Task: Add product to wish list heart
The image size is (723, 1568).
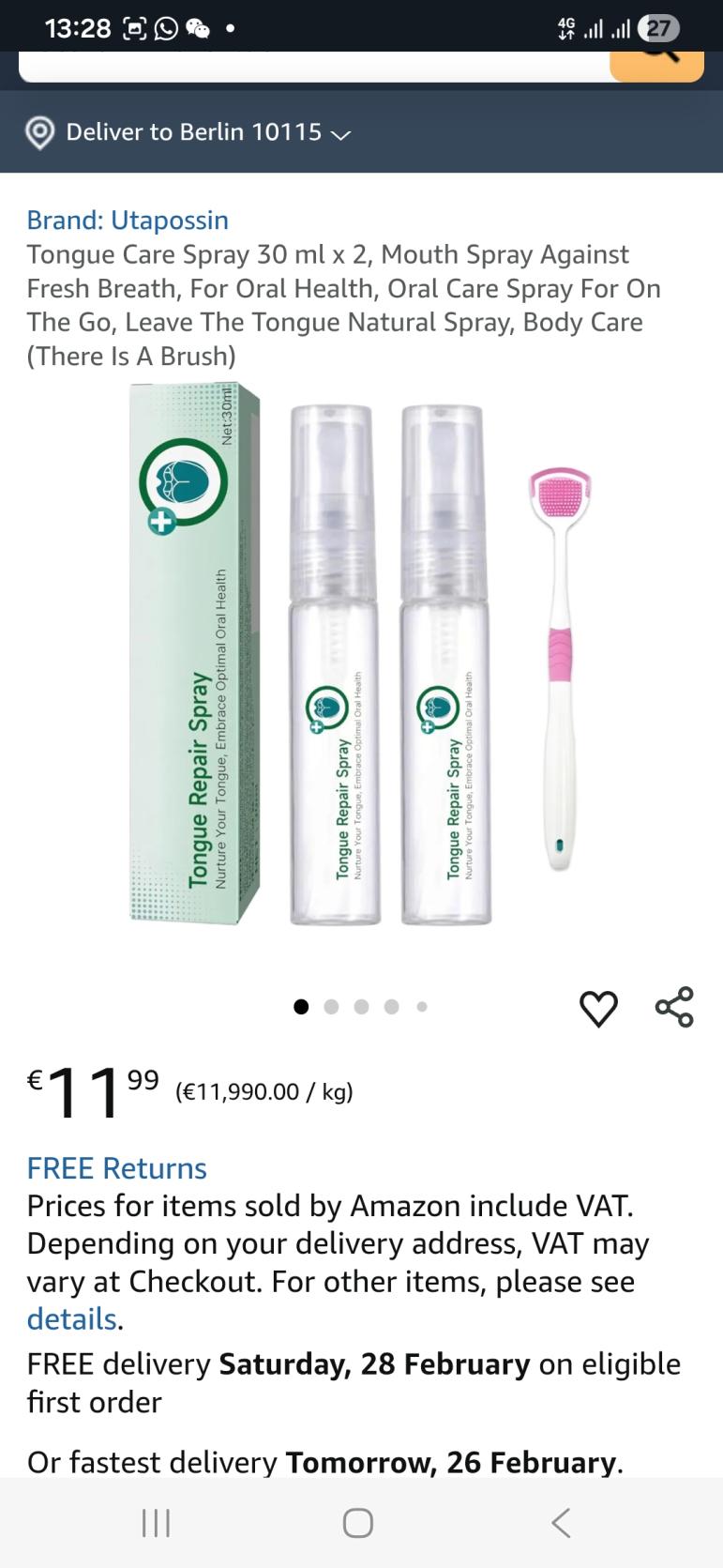Action: pyautogui.click(x=598, y=1009)
